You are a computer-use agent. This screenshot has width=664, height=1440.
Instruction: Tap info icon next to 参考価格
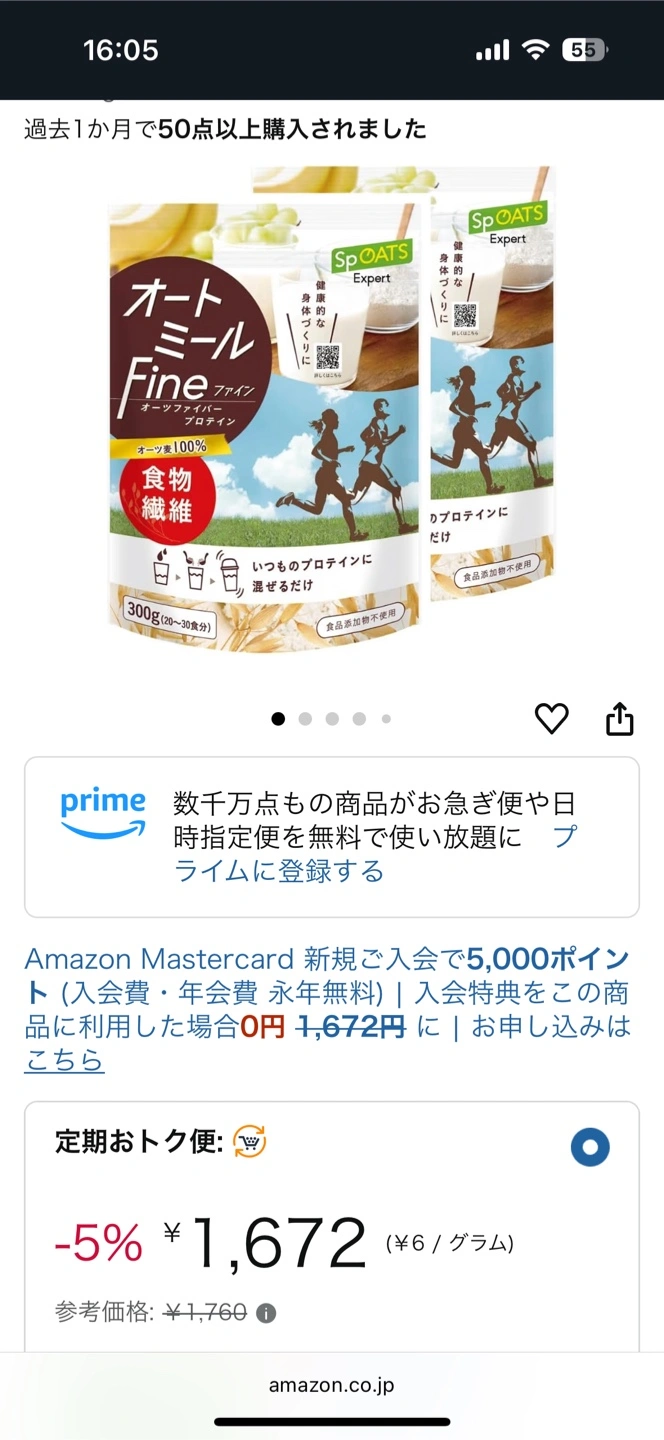266,1313
